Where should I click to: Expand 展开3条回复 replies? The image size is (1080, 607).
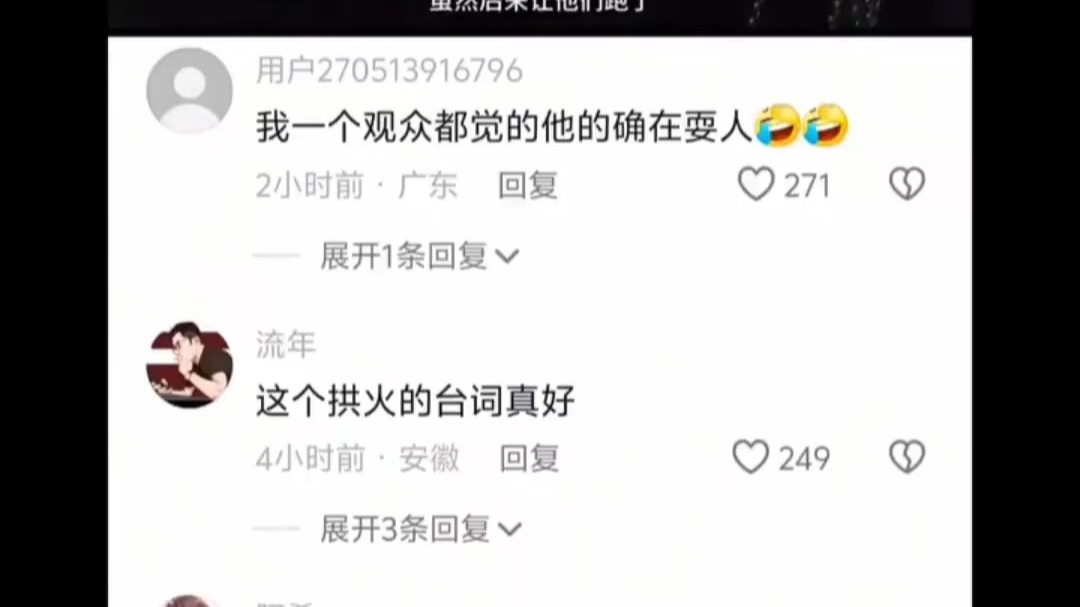pyautogui.click(x=420, y=529)
